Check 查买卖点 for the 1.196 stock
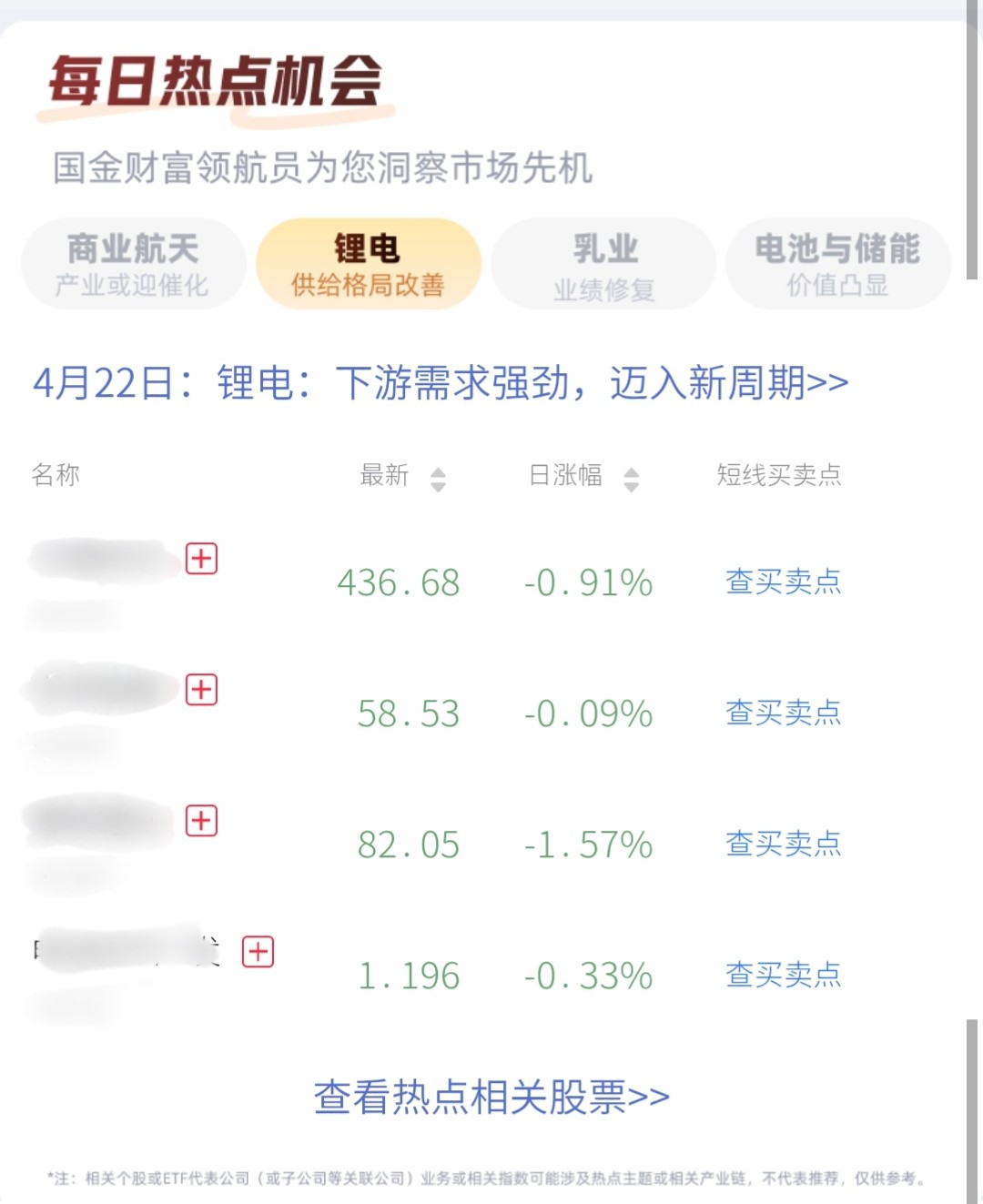Screen dimensions: 983x1204 [x=783, y=975]
